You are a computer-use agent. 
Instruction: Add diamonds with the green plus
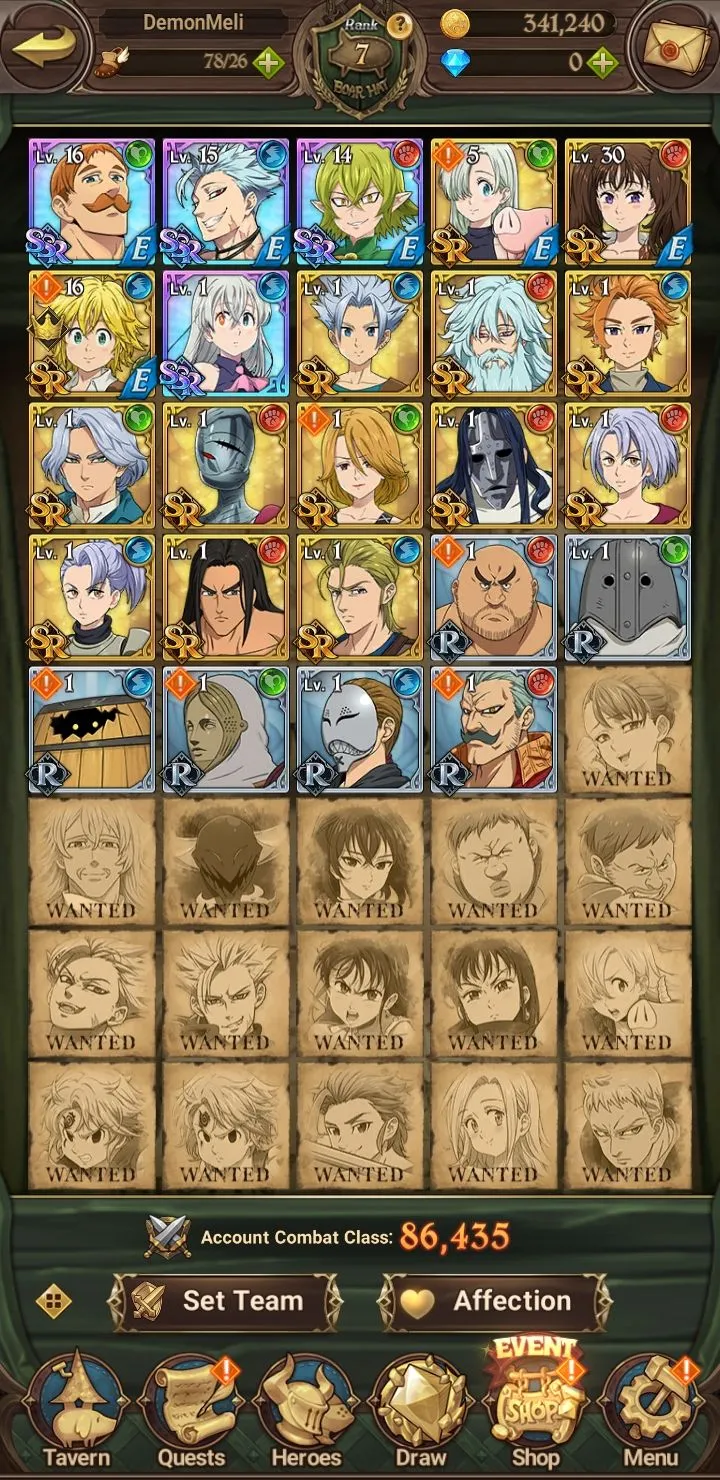[602, 63]
